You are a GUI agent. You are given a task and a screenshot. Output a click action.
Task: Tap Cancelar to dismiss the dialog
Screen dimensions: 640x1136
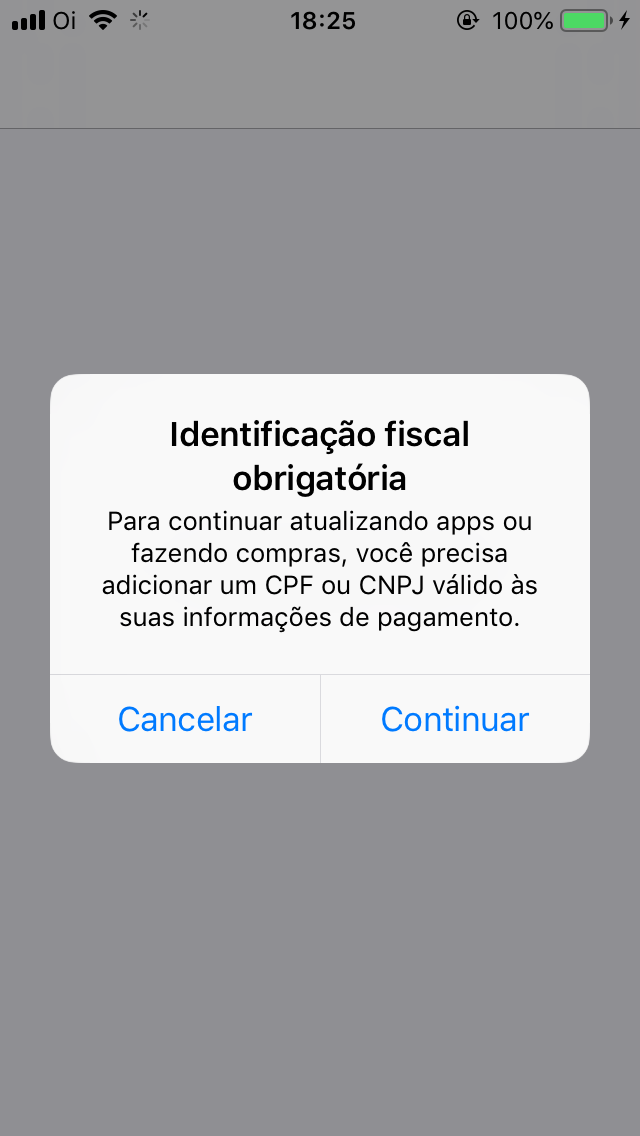pyautogui.click(x=185, y=719)
